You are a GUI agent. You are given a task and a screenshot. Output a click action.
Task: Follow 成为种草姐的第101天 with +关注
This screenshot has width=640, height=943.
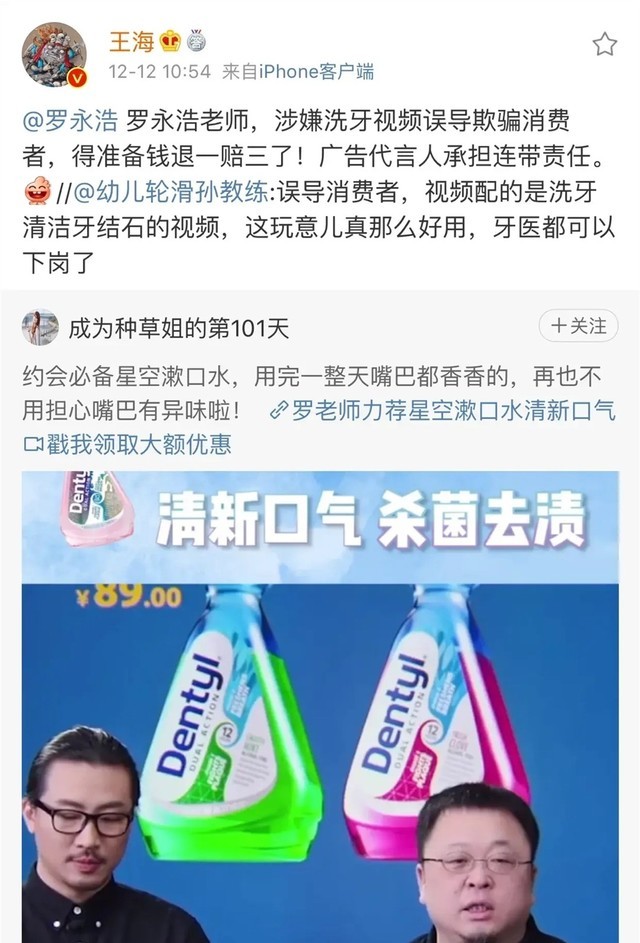point(579,325)
